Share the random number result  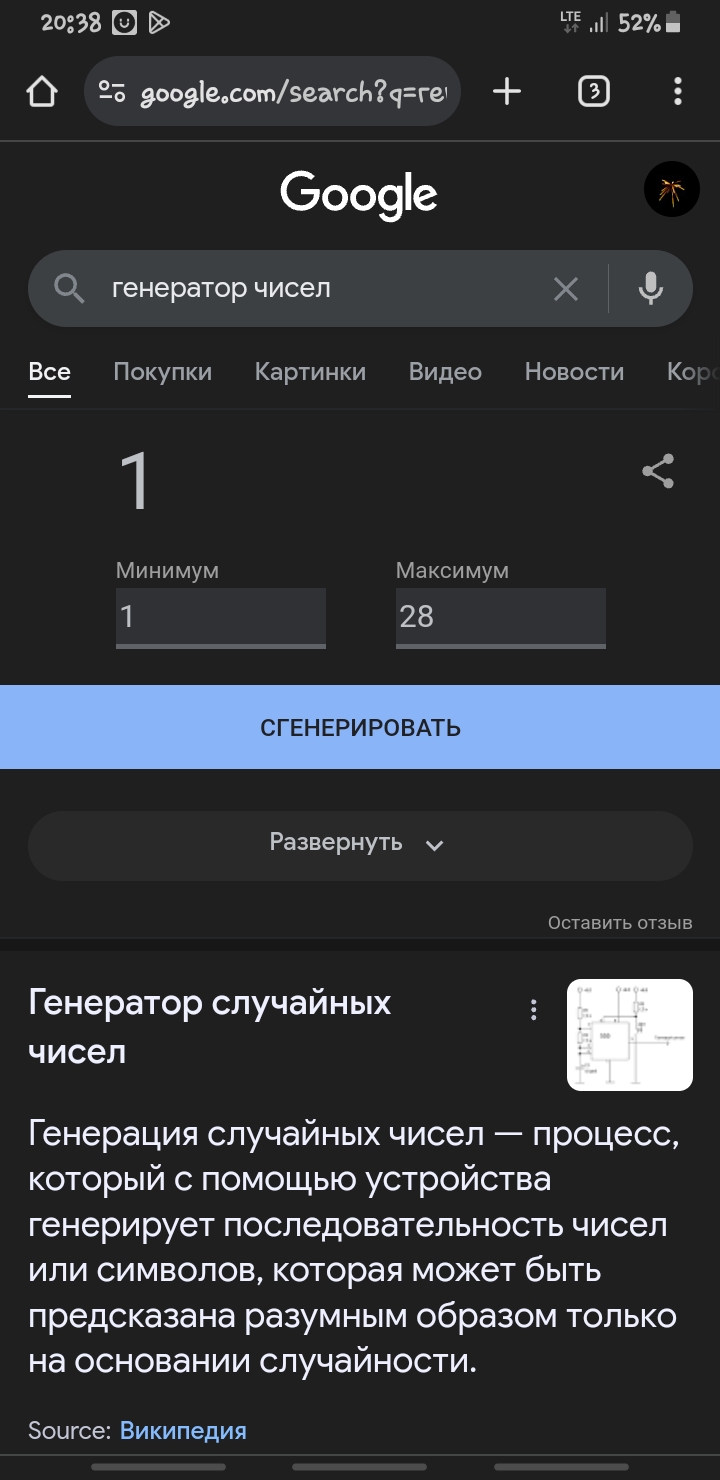coord(658,471)
